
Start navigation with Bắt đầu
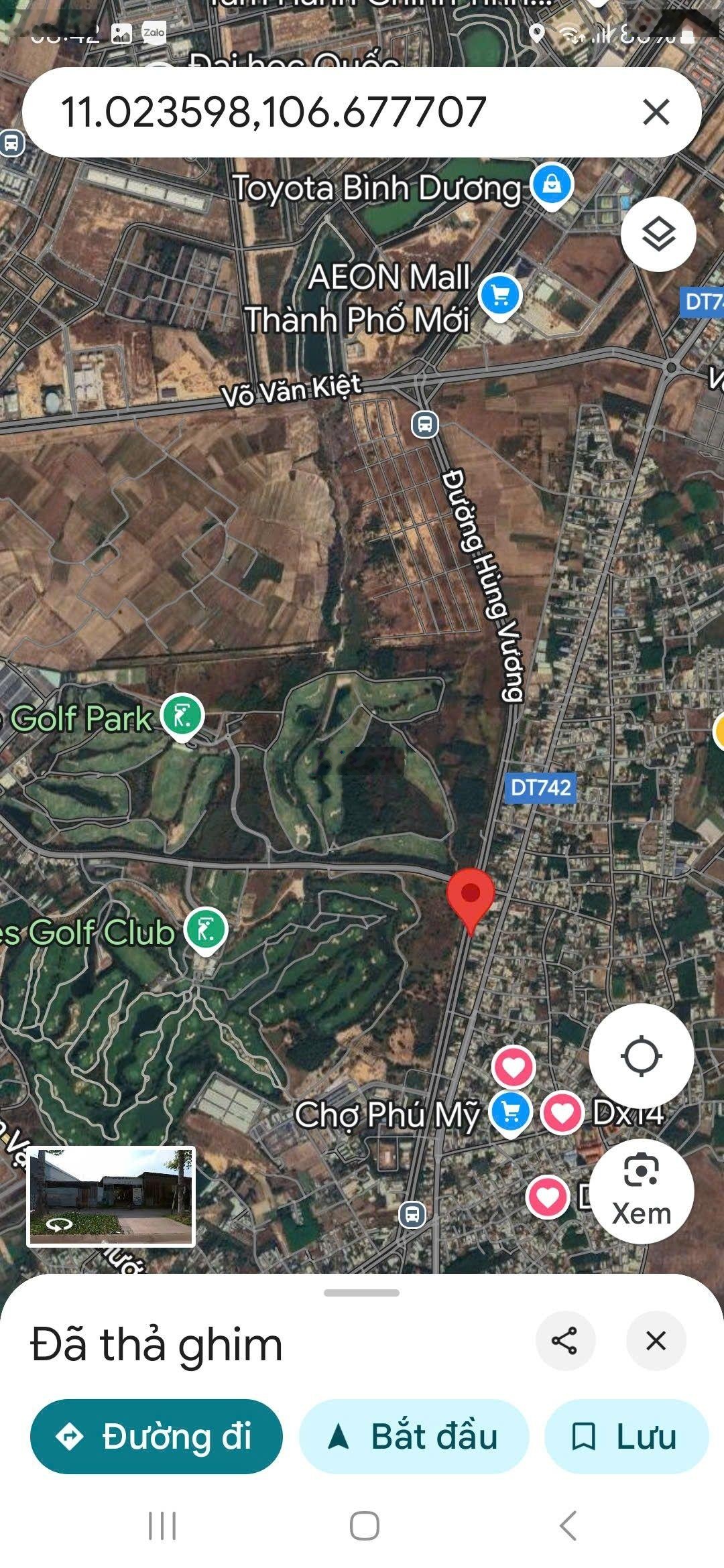tap(414, 1437)
